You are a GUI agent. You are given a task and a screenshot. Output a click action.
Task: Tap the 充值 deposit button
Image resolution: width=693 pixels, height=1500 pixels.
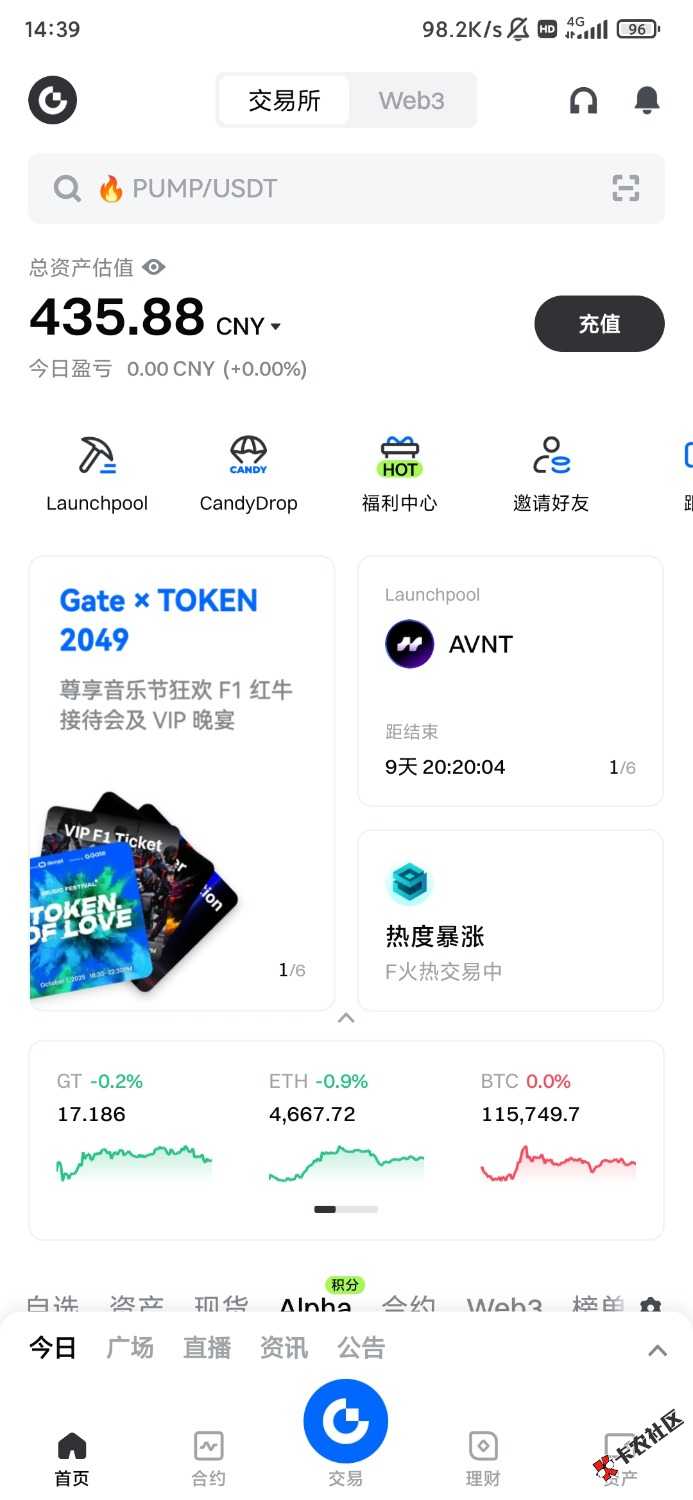599,324
